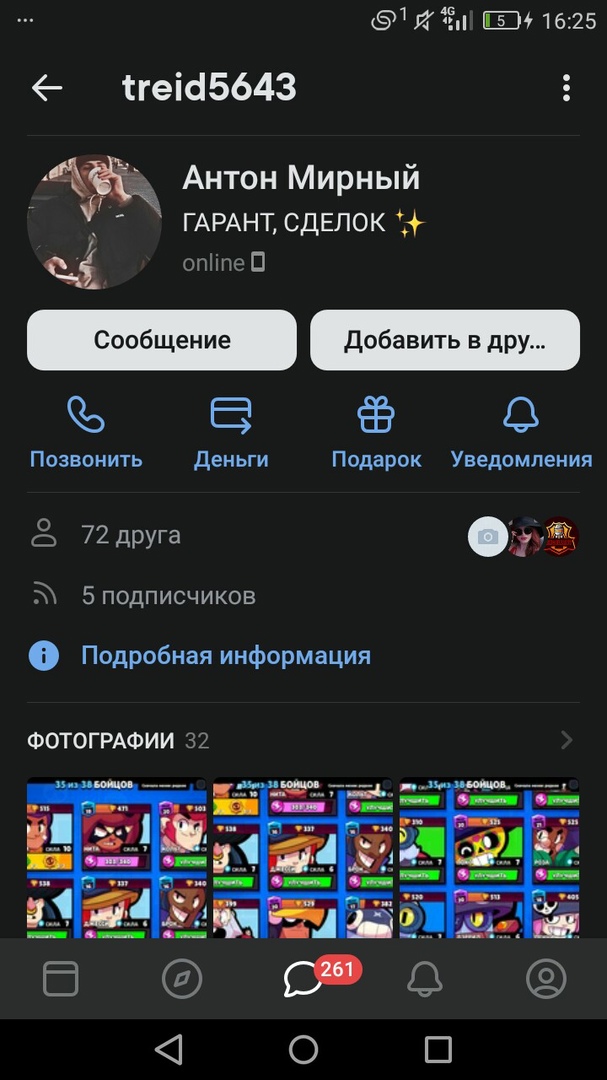The height and width of the screenshot is (1080, 607).
Task: Open the compass discover tab
Action: tap(182, 979)
